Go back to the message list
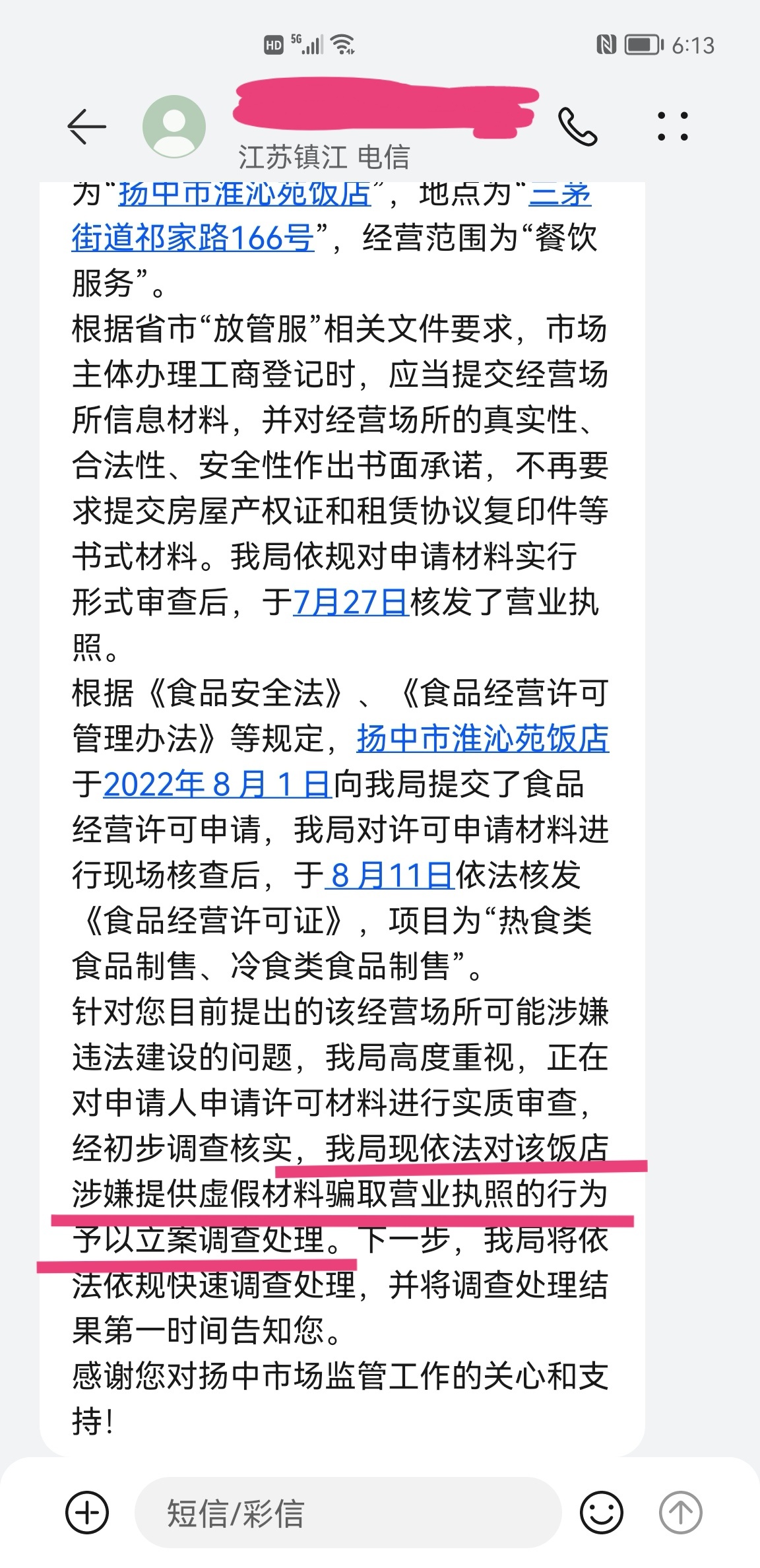 point(86,126)
